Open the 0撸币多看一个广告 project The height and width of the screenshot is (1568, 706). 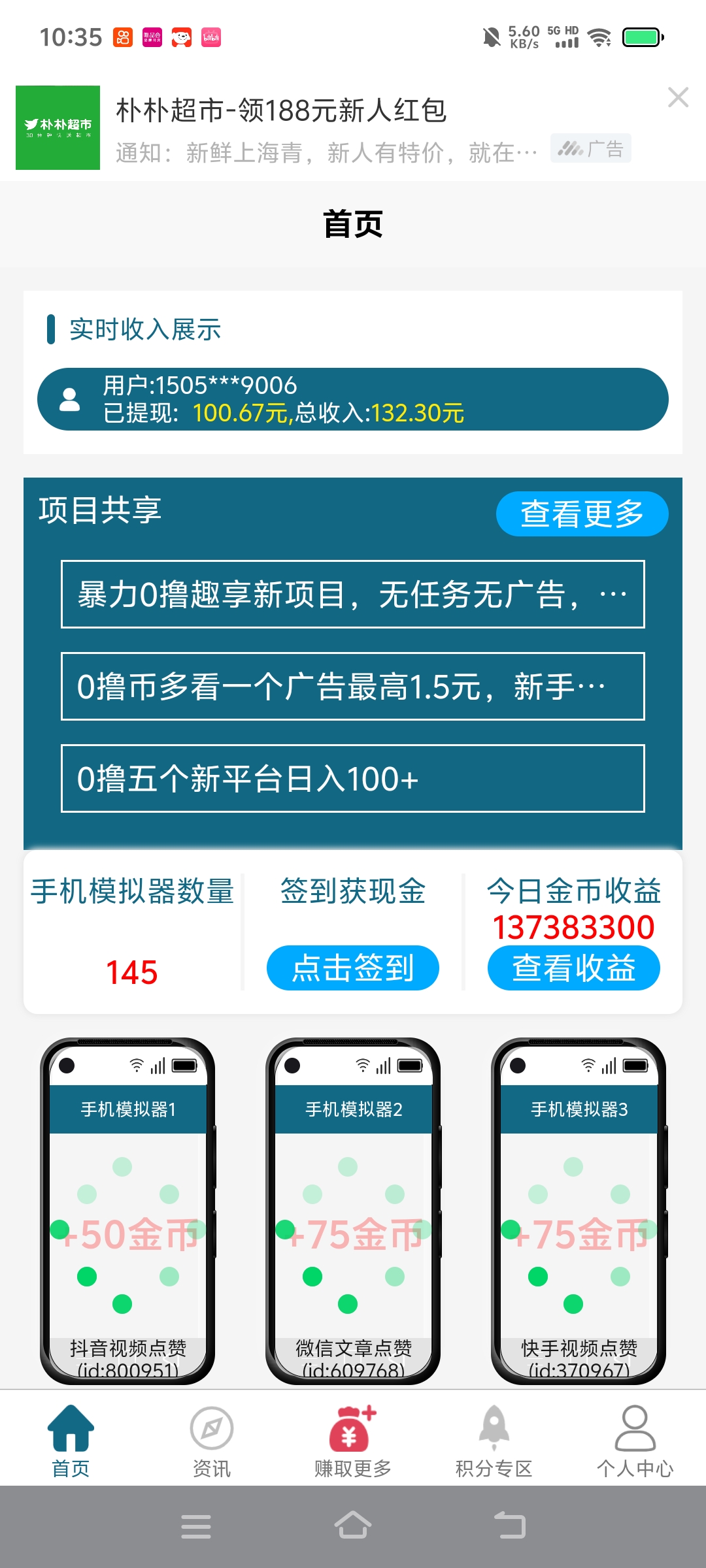[353, 687]
